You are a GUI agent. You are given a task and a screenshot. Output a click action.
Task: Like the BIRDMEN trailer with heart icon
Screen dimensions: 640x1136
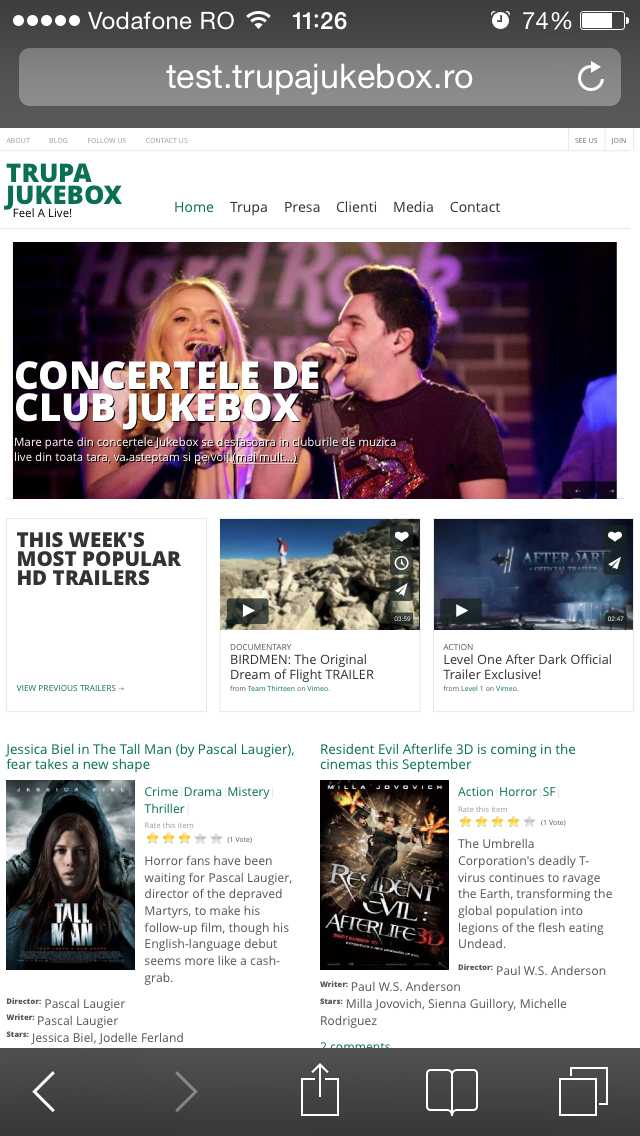tap(402, 537)
